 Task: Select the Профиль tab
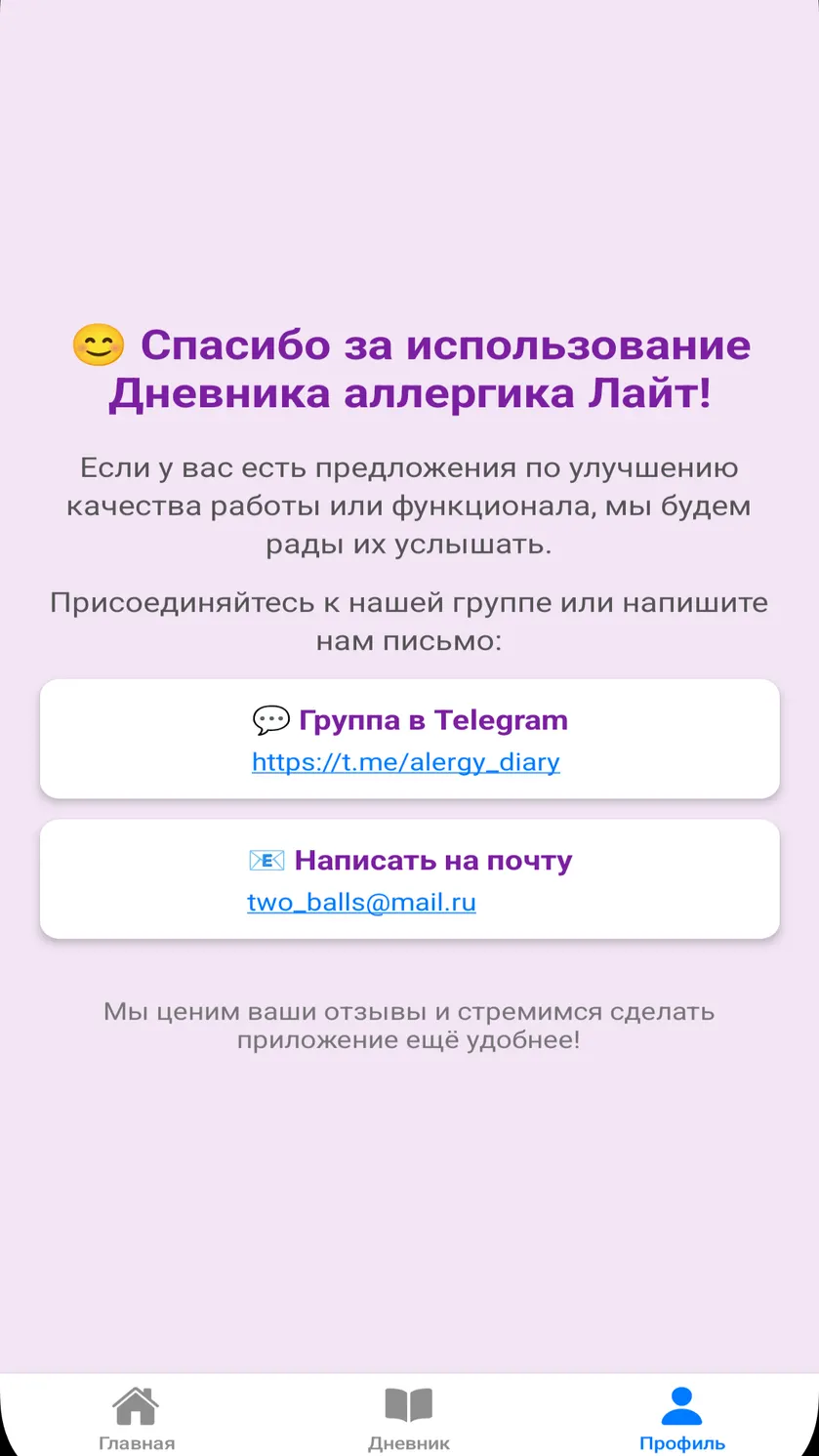point(682,1418)
